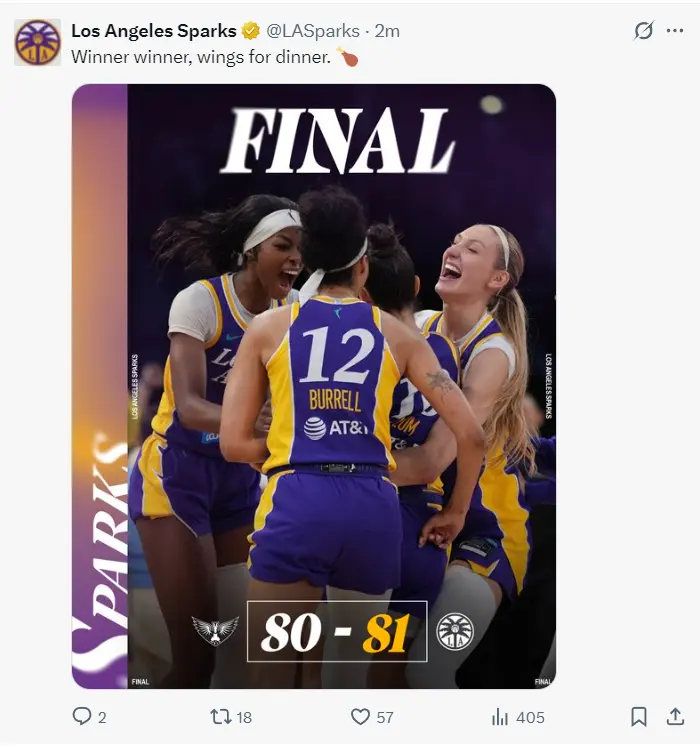Bookmark this Sparks post
This screenshot has width=700, height=749.
[x=638, y=717]
